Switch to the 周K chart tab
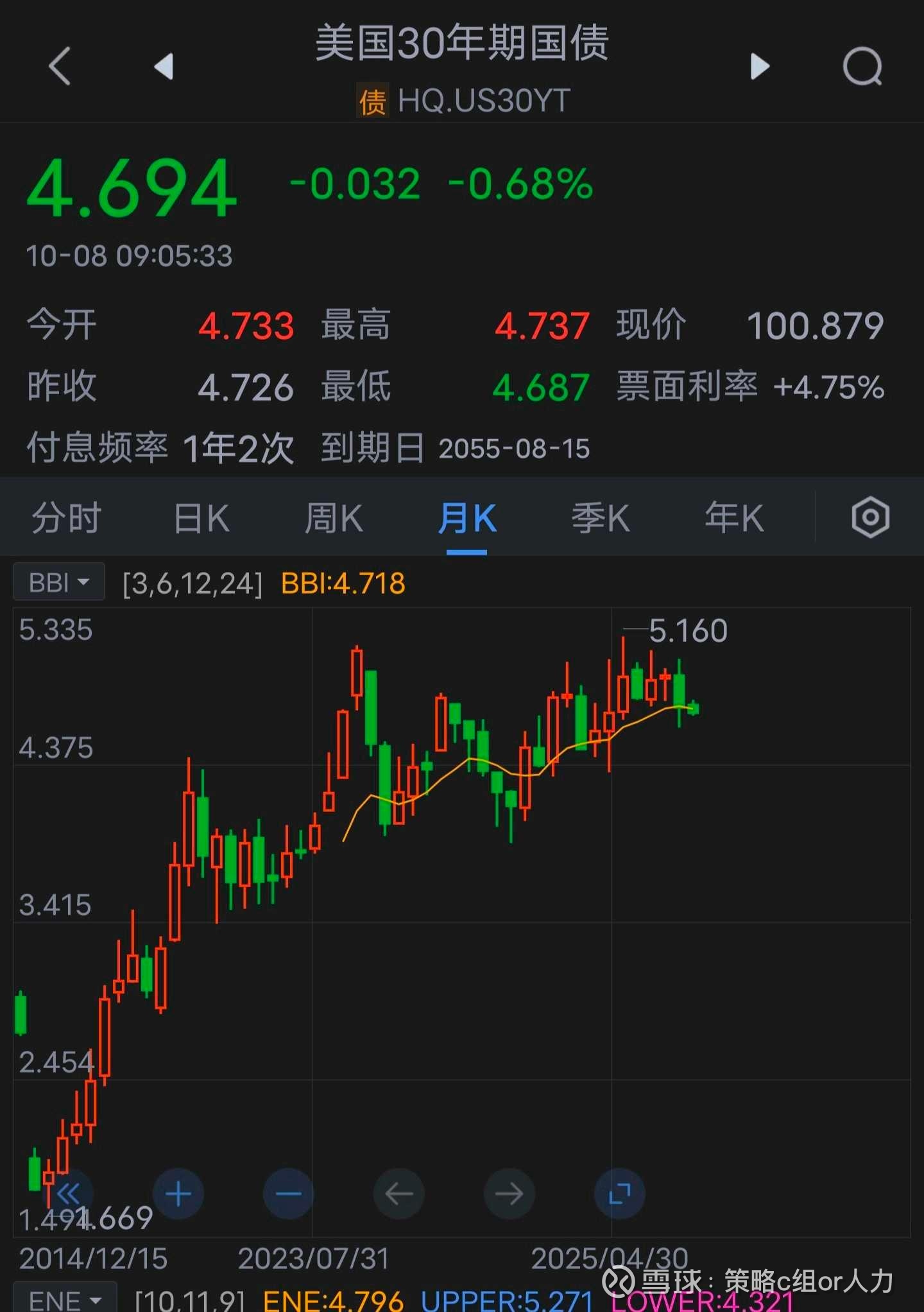 pos(334,517)
